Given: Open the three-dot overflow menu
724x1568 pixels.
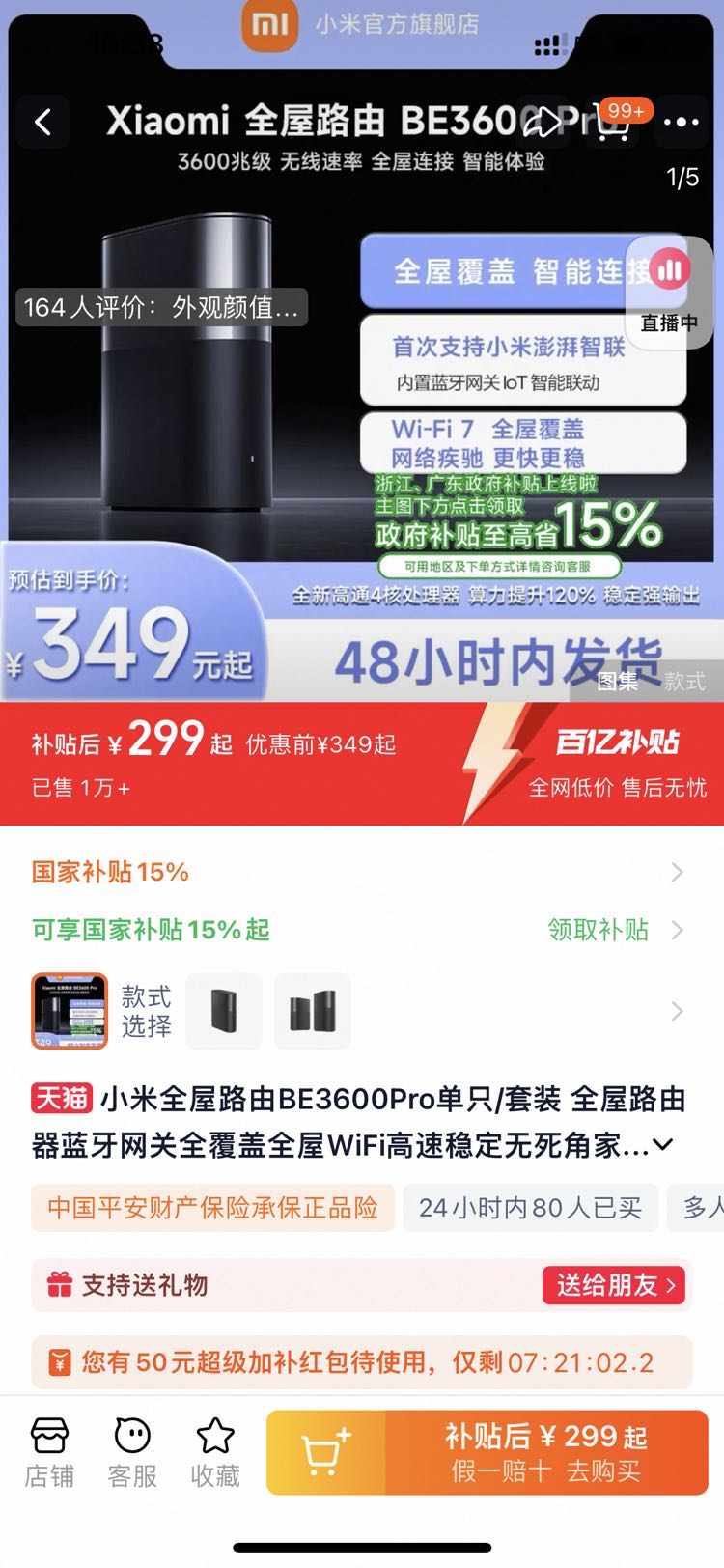Looking at the screenshot, I should tap(682, 122).
